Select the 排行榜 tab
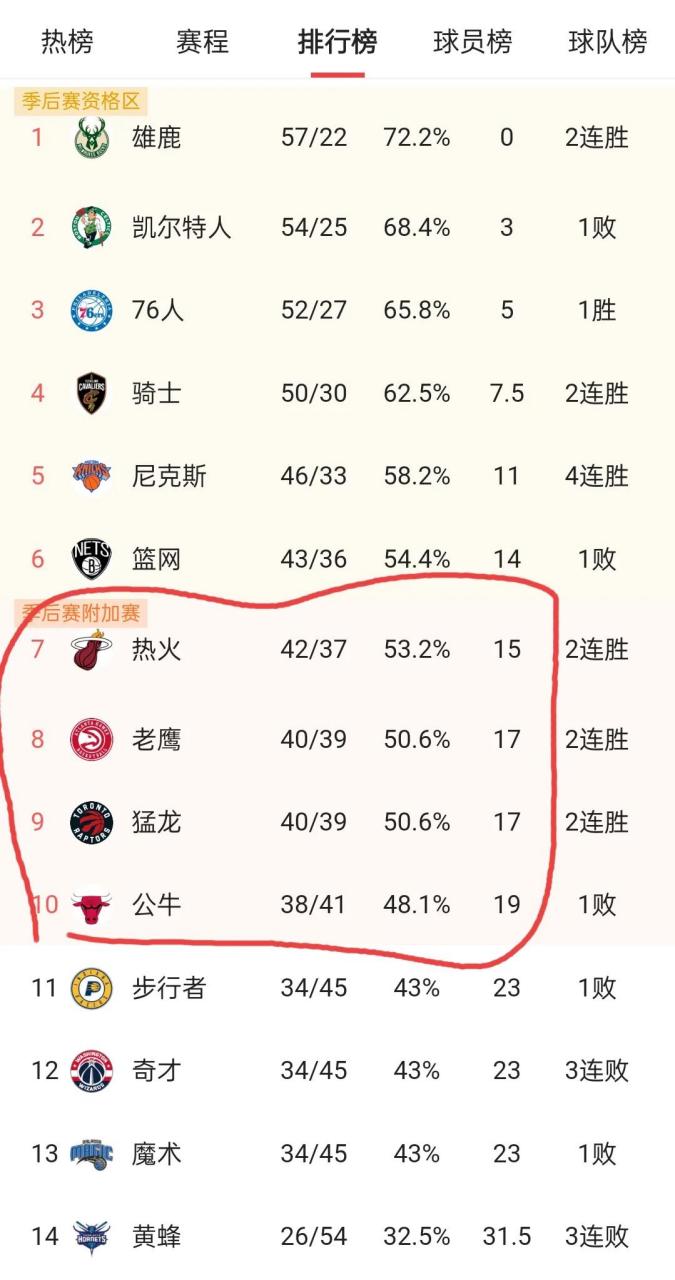Image resolution: width=675 pixels, height=1280 pixels. point(337,42)
